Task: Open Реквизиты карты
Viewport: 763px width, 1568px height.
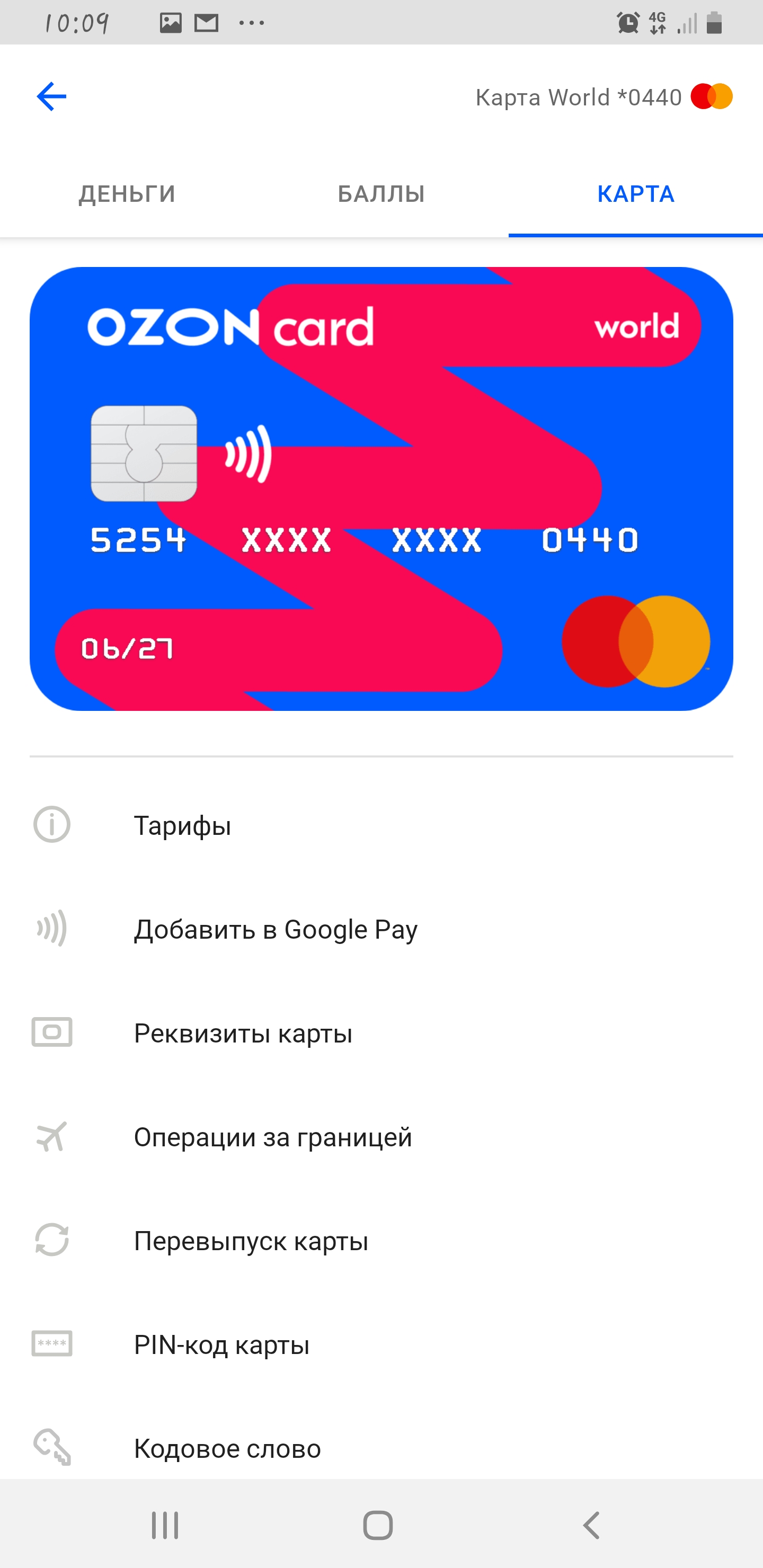Action: point(381,1033)
